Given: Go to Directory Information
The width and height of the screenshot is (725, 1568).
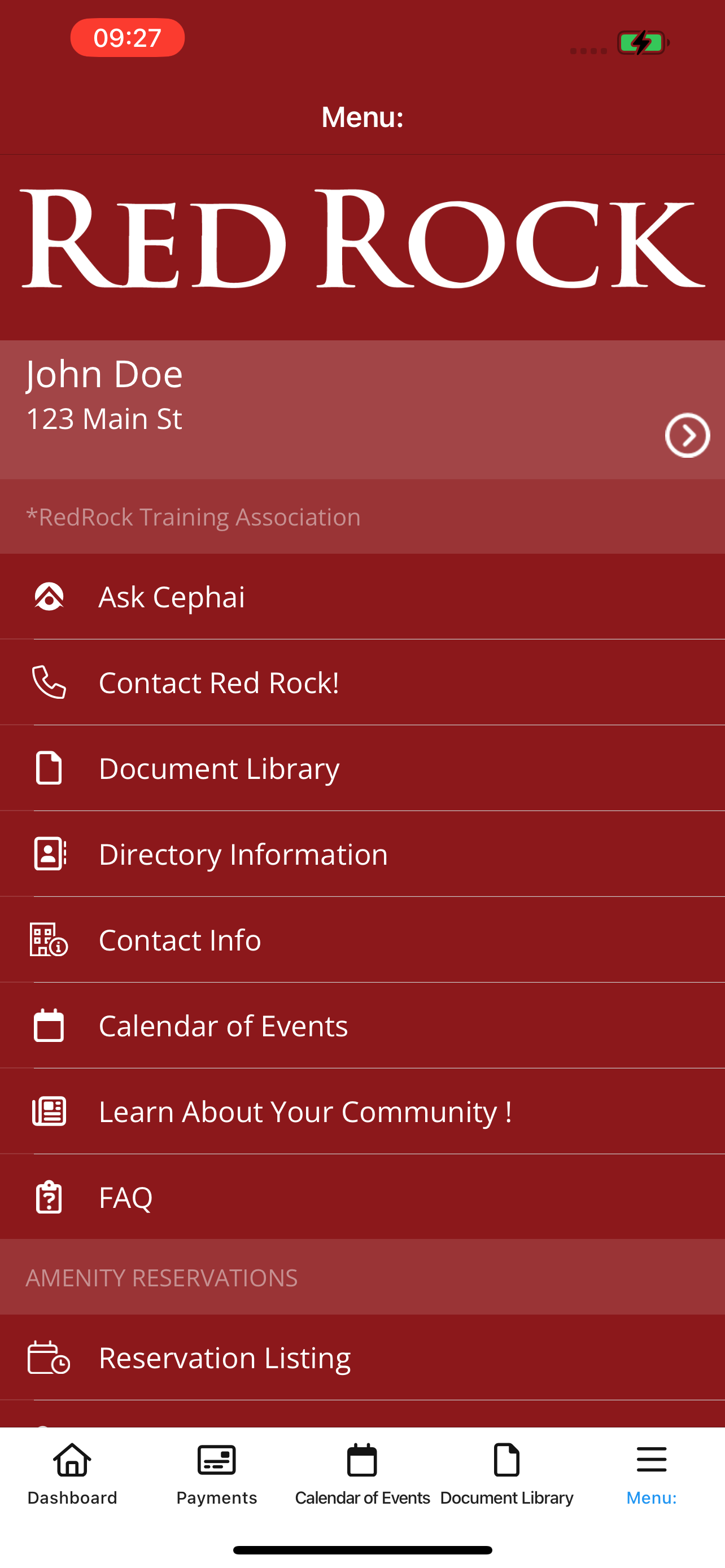Looking at the screenshot, I should coord(362,854).
